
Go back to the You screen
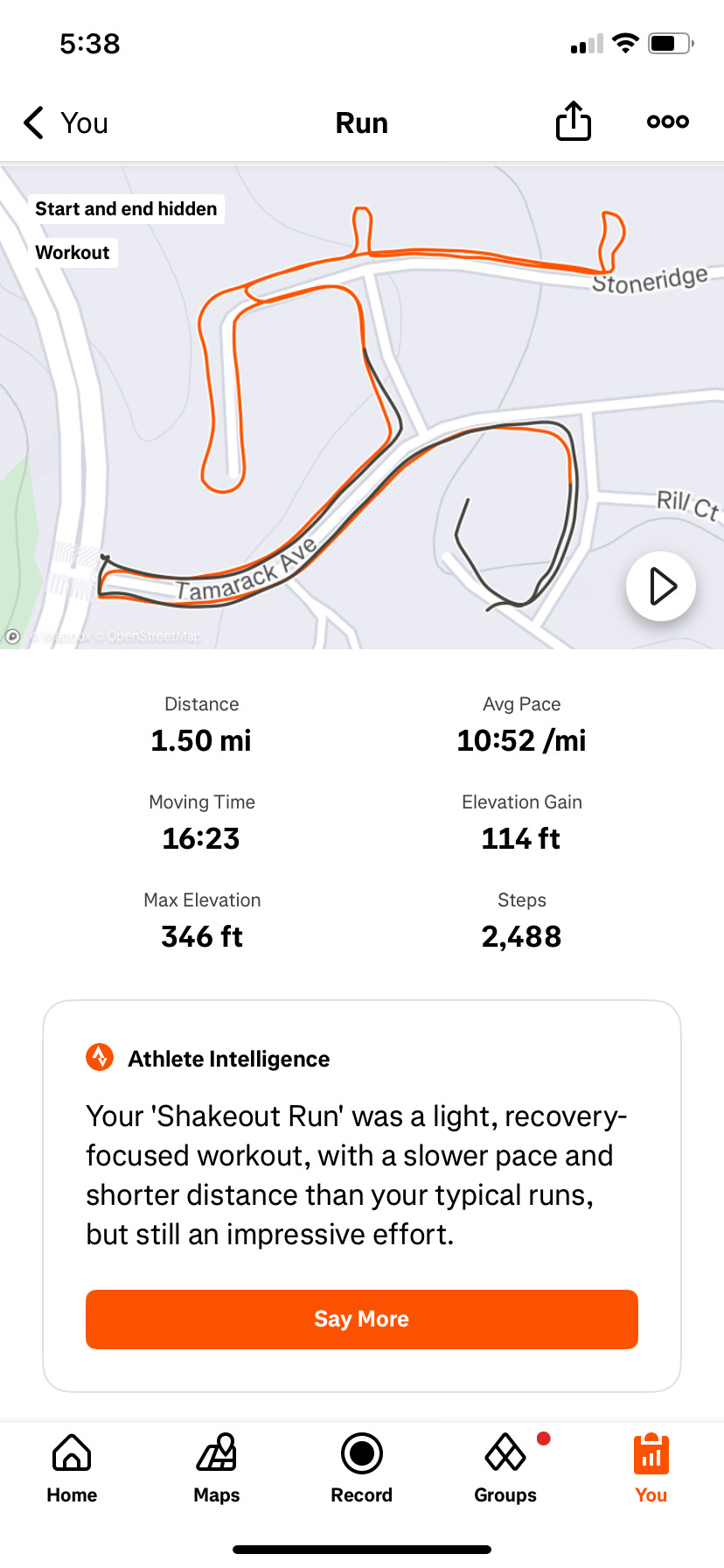[x=66, y=123]
